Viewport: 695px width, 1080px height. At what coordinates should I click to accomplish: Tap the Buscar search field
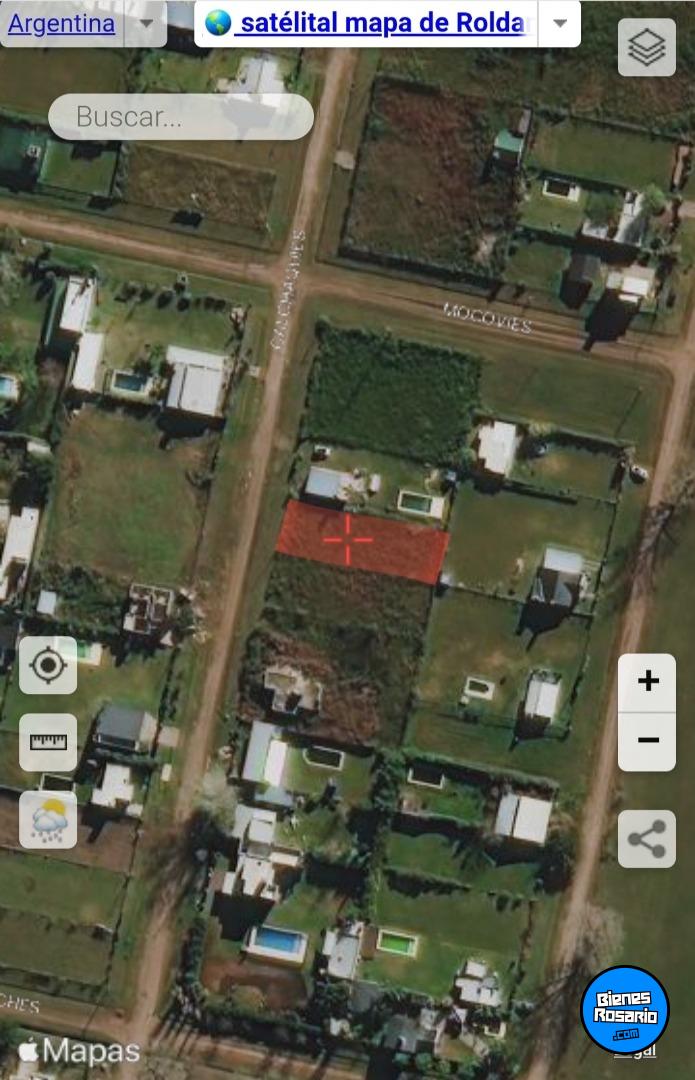coord(180,117)
